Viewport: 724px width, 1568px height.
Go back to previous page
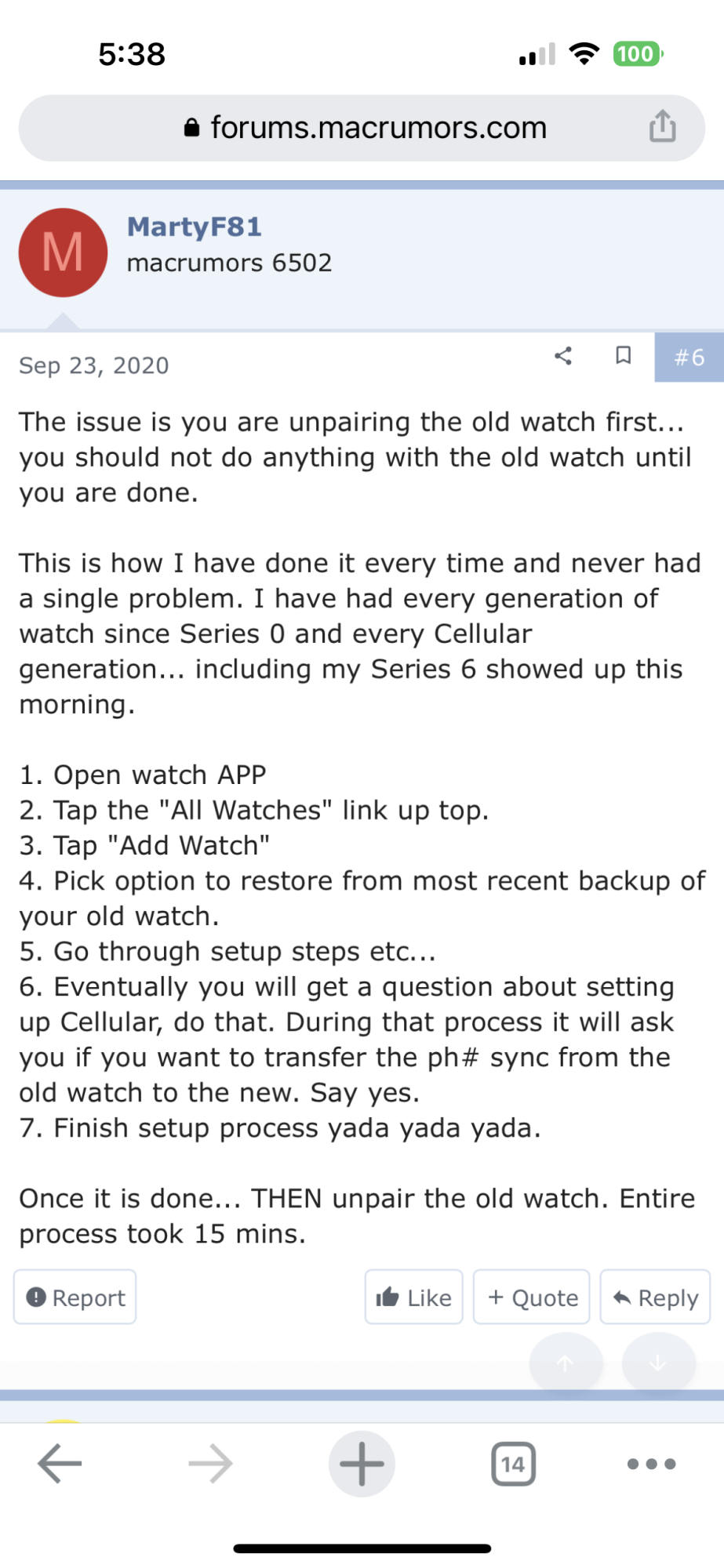click(x=60, y=1463)
